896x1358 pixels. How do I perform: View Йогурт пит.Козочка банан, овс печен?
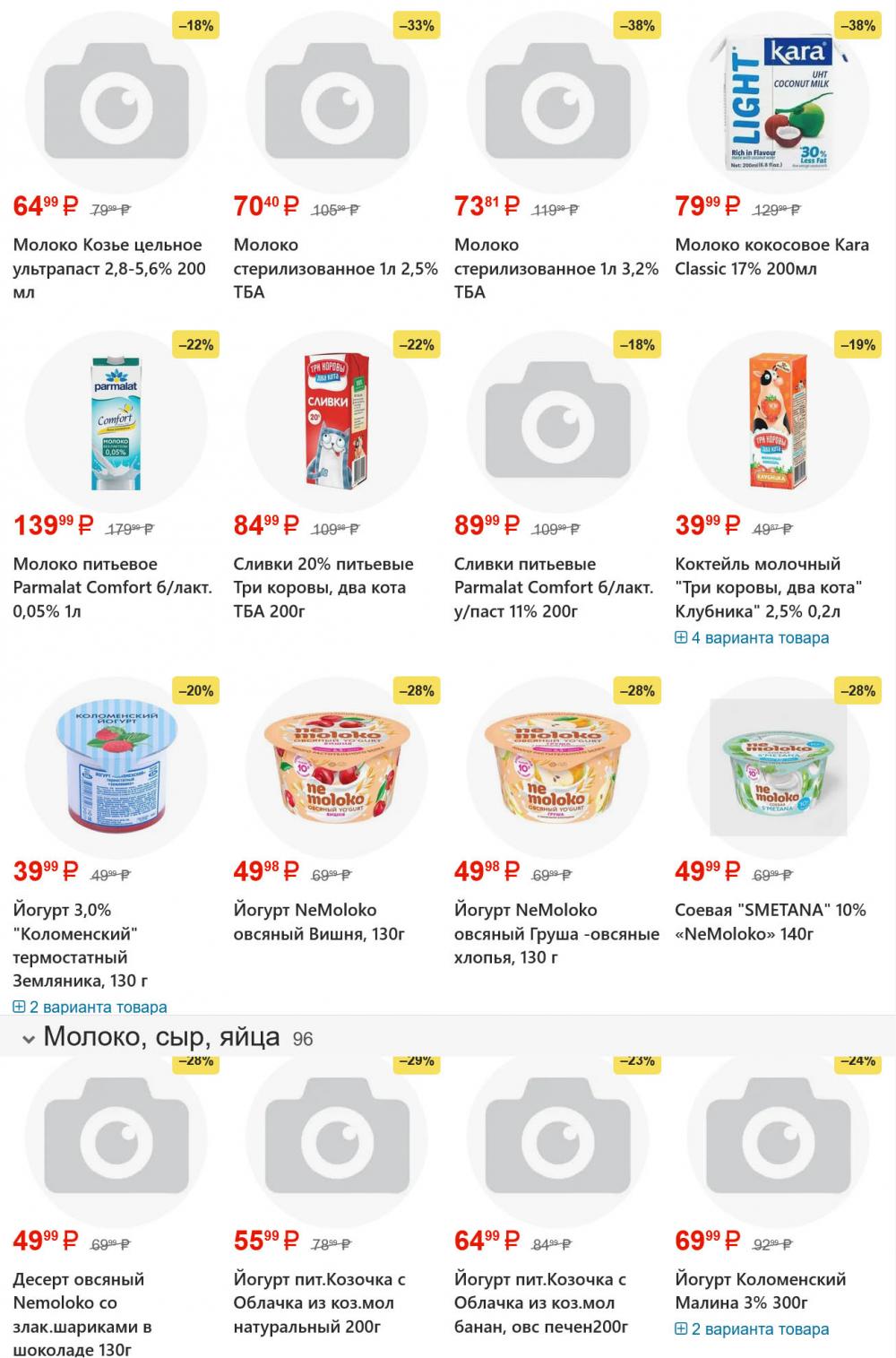pyautogui.click(x=540, y=1302)
